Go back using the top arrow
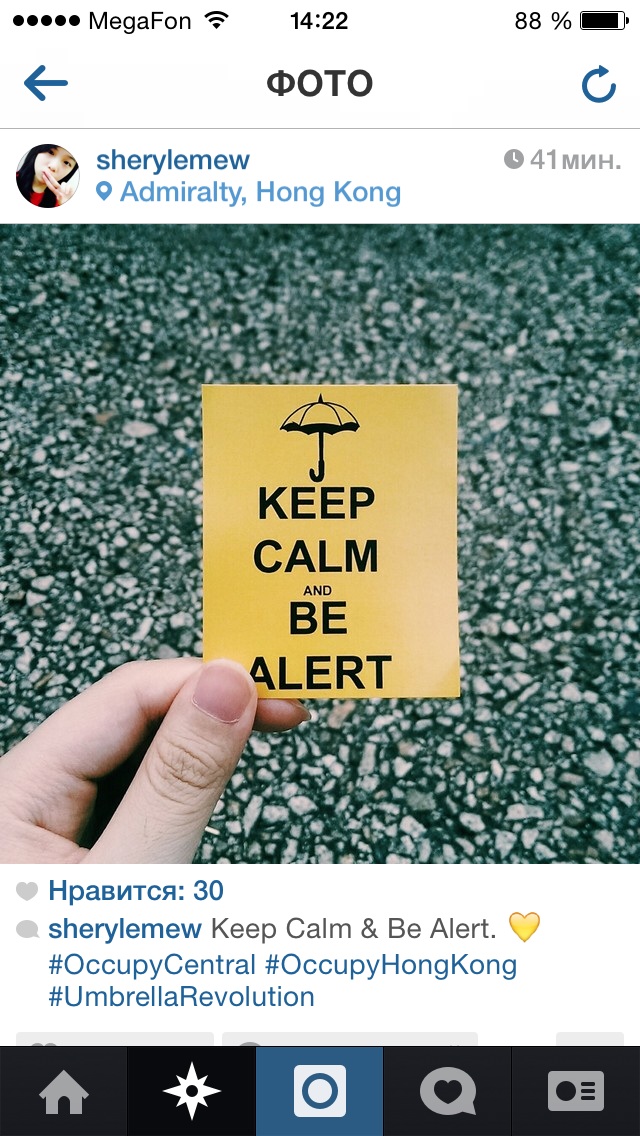640x1136 pixels. 46,84
